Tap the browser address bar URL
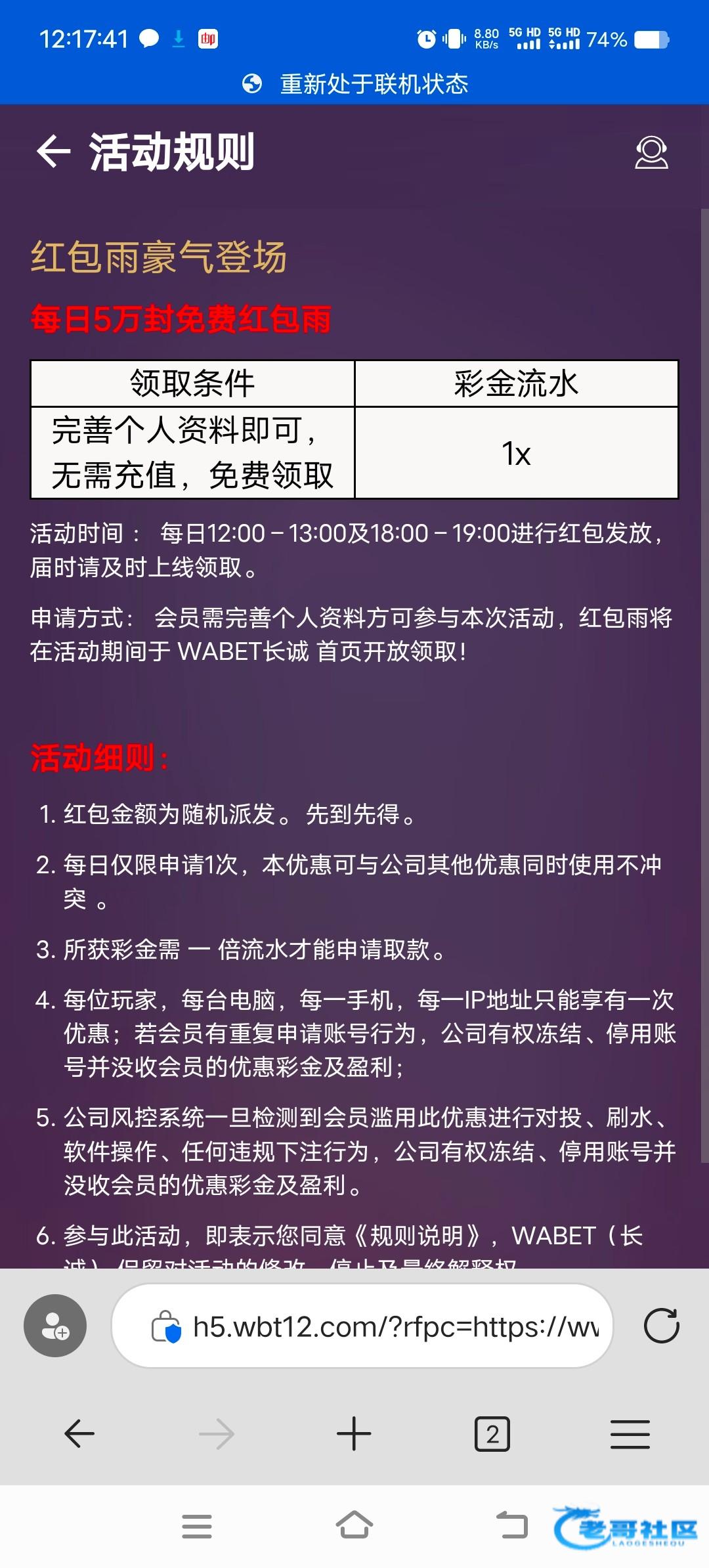Image resolution: width=709 pixels, height=1568 pixels. point(395,1327)
